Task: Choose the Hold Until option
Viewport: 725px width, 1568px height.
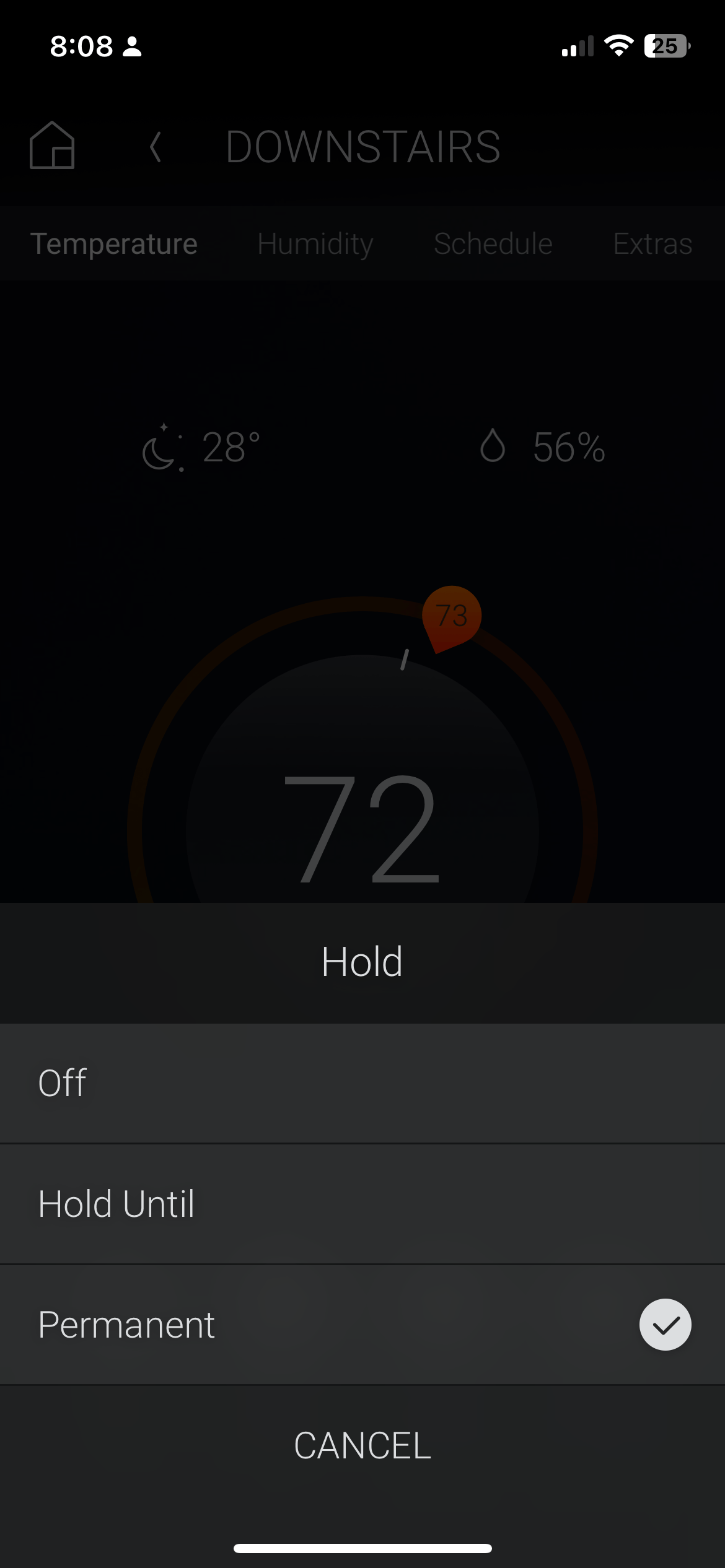Action: pyautogui.click(x=362, y=1203)
